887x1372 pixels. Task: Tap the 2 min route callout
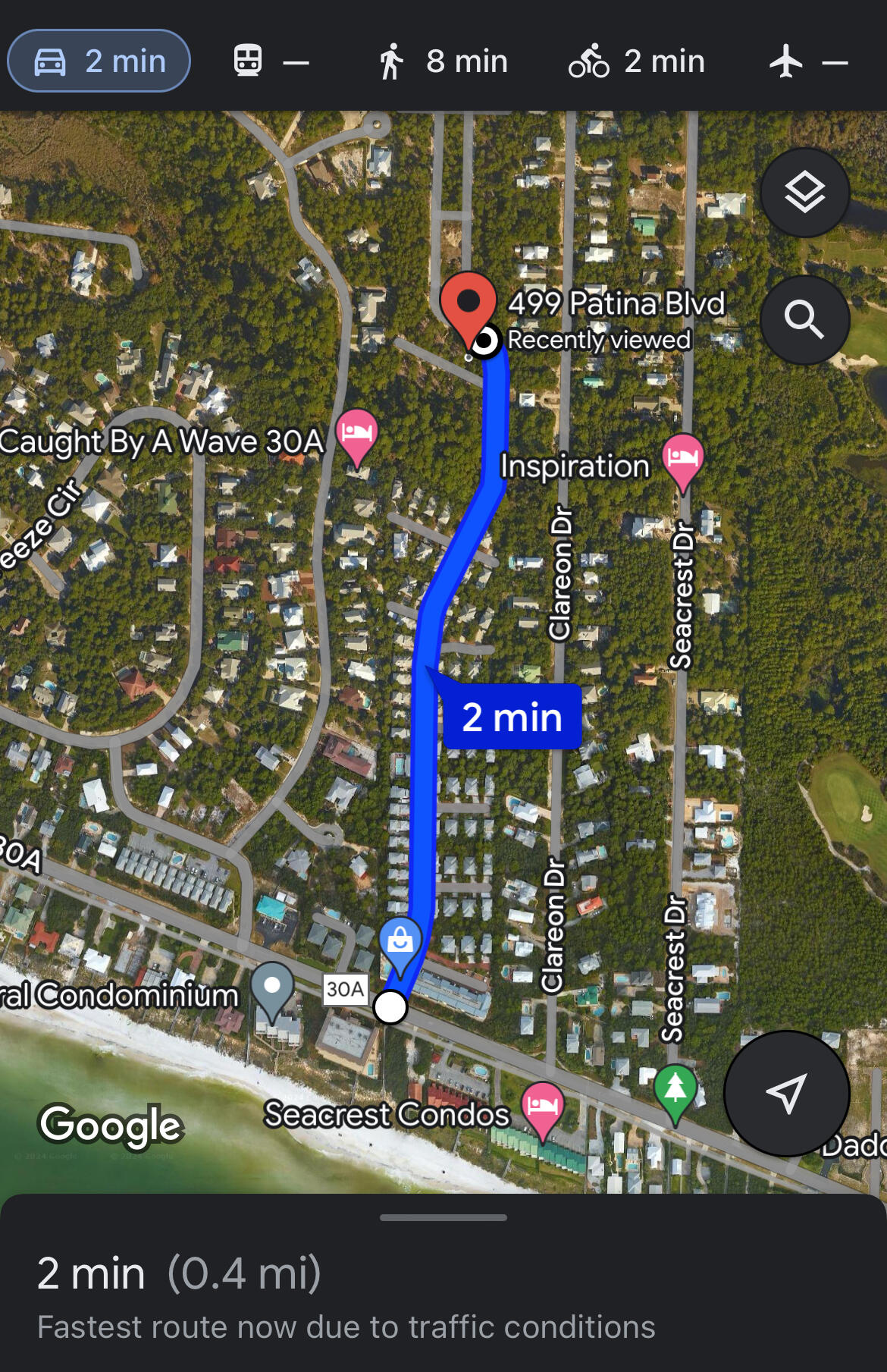tap(512, 717)
